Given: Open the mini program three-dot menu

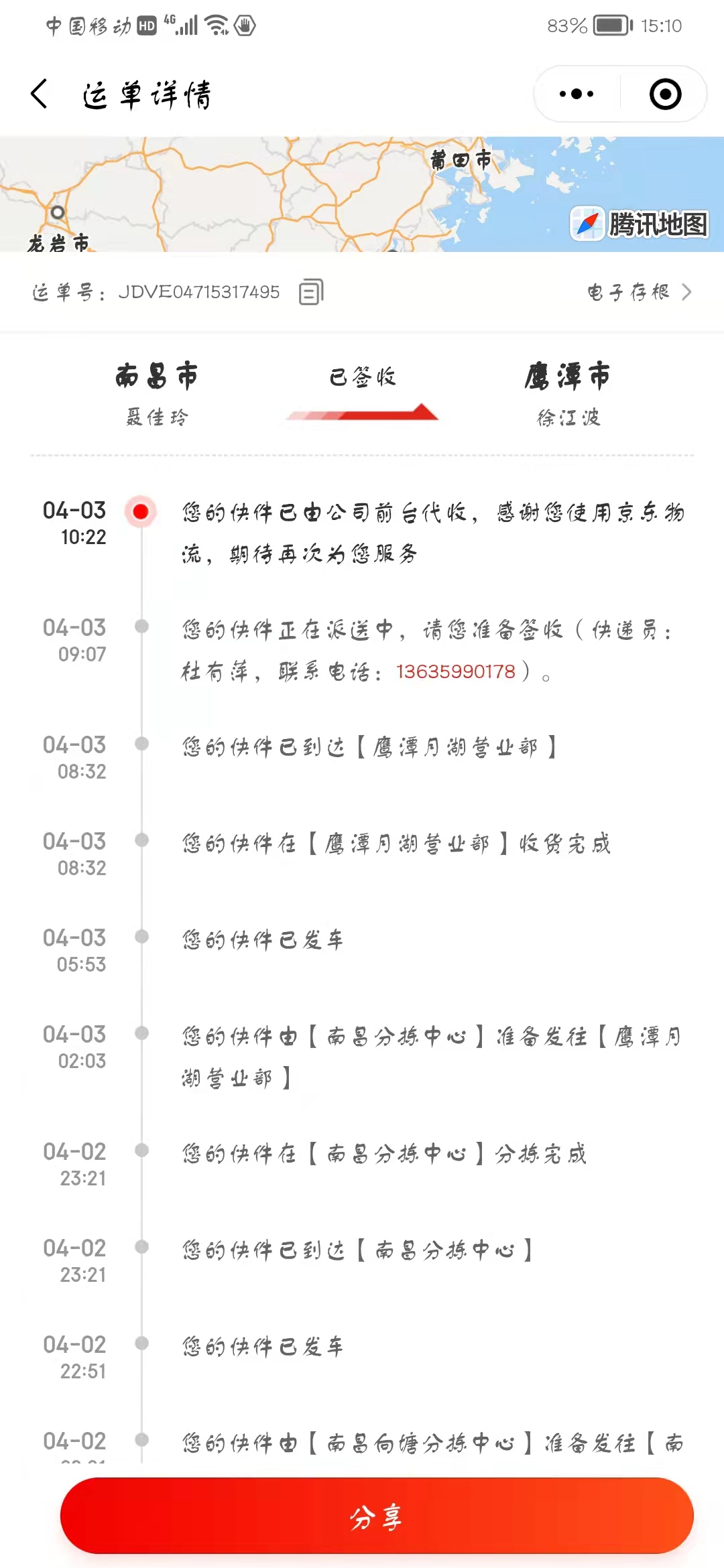Looking at the screenshot, I should tap(577, 94).
